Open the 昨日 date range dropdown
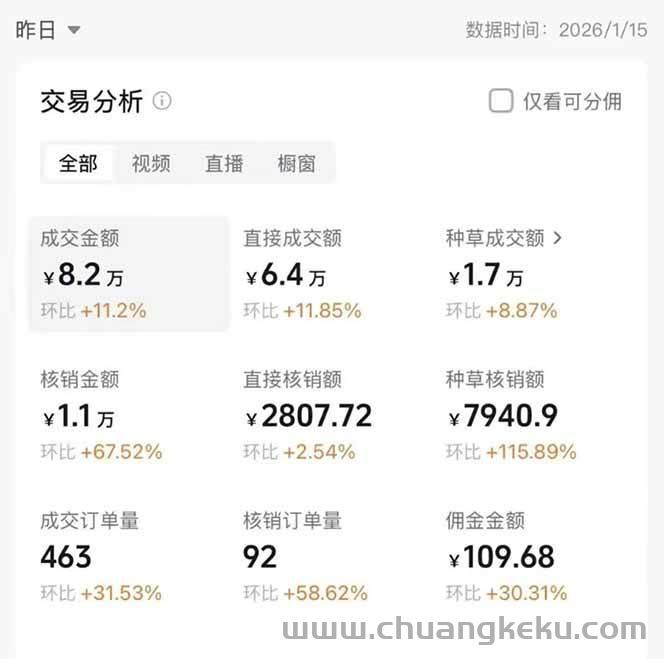Image resolution: width=664 pixels, height=659 pixels. coord(48,30)
